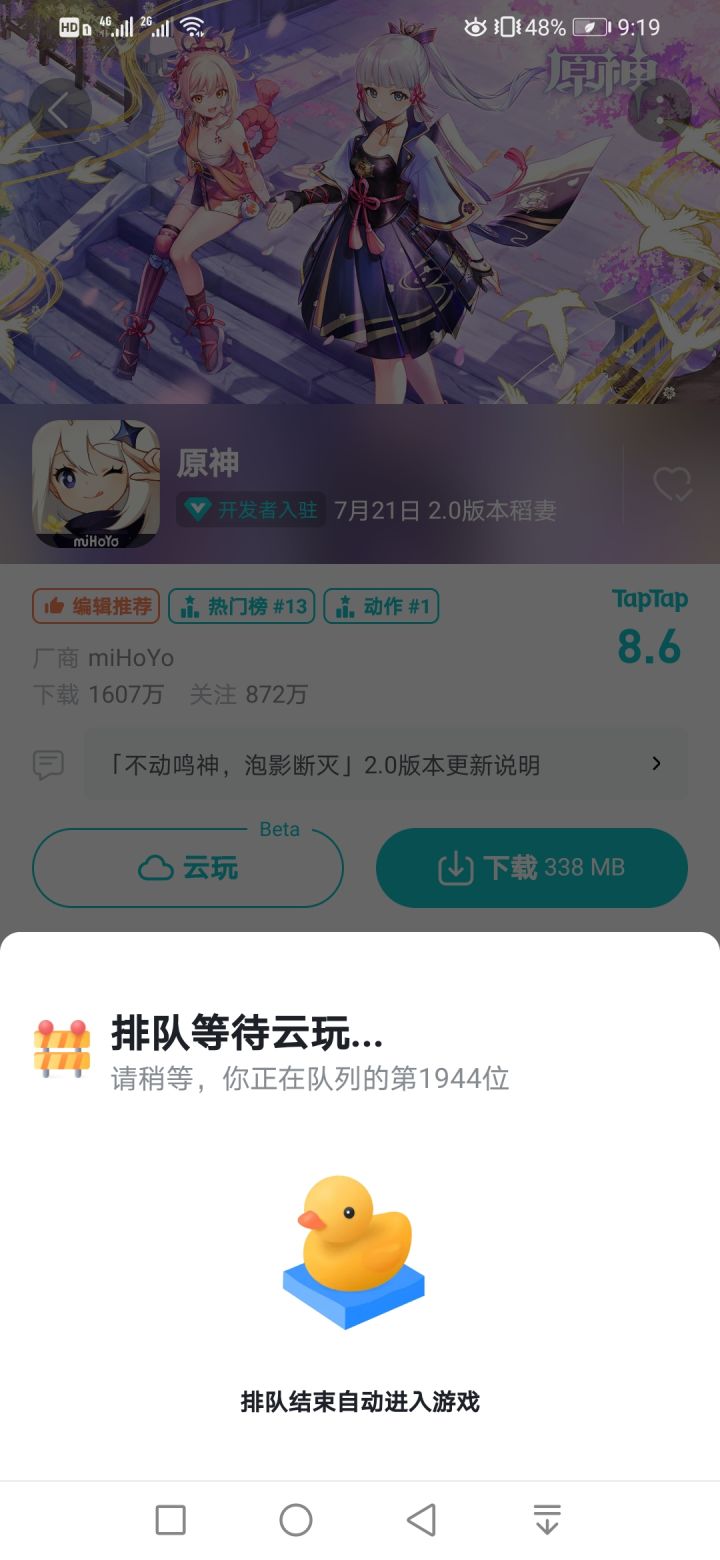Open the 热门榜 #13 ranking tab
The image size is (720, 1560).
point(241,606)
